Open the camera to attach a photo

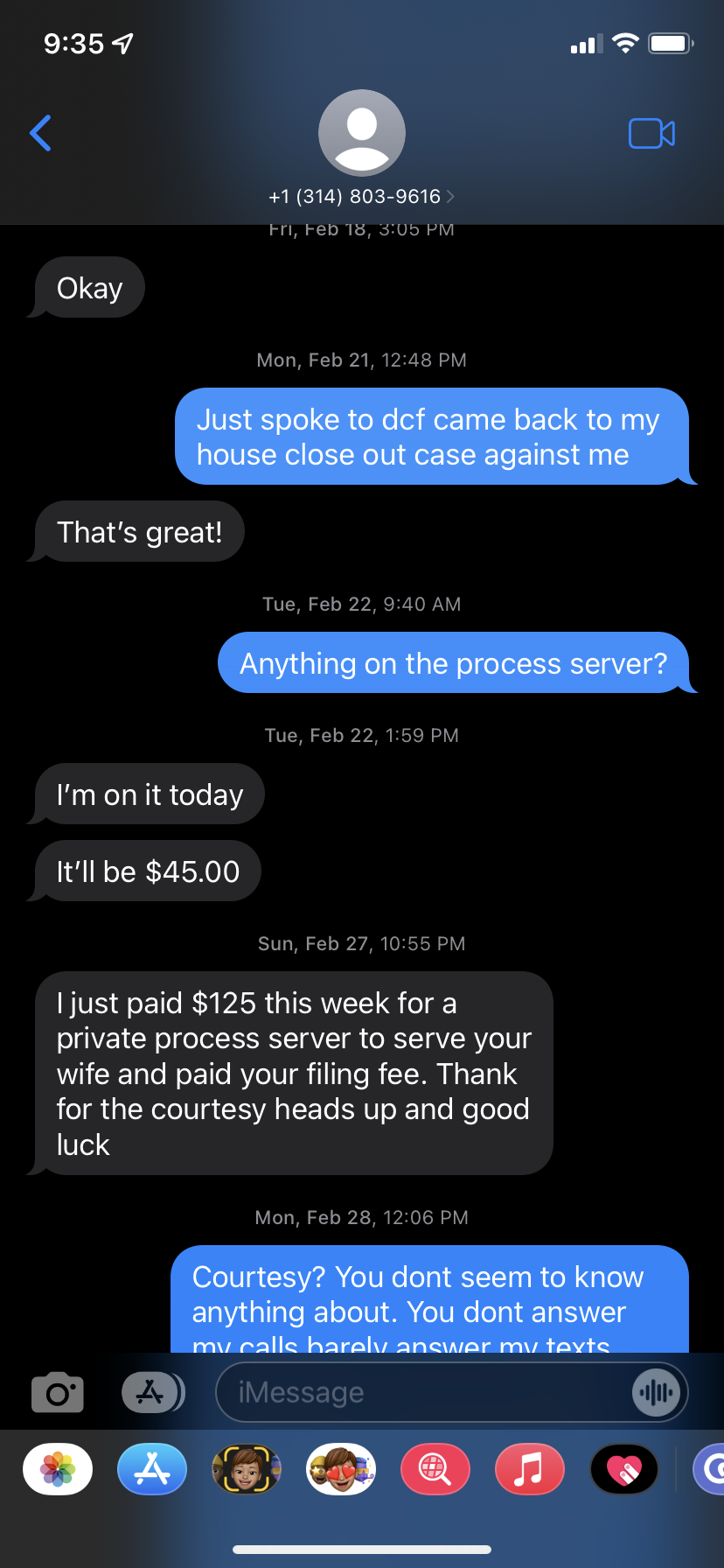tap(58, 1392)
